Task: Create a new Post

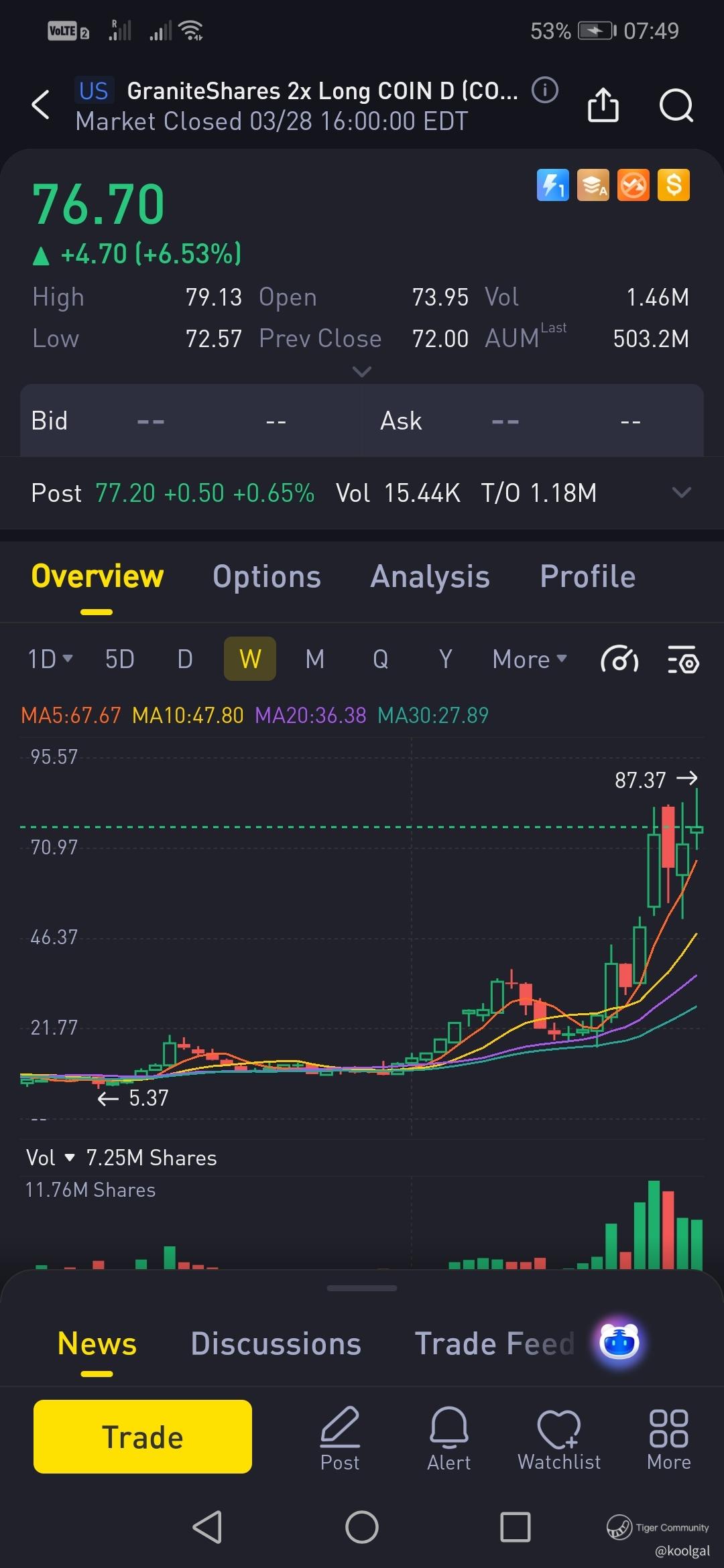Action: click(340, 1439)
